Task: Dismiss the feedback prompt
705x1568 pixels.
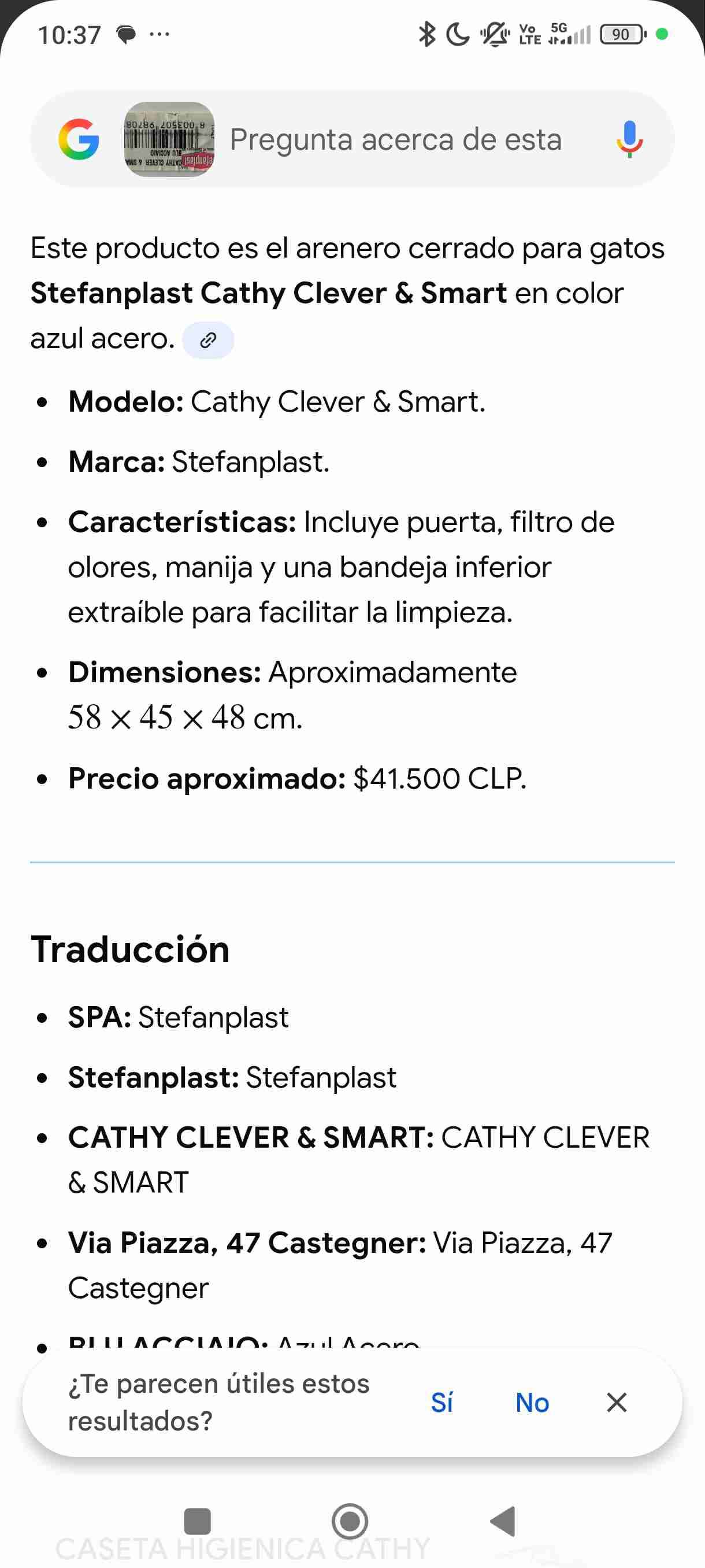Action: tap(617, 1403)
